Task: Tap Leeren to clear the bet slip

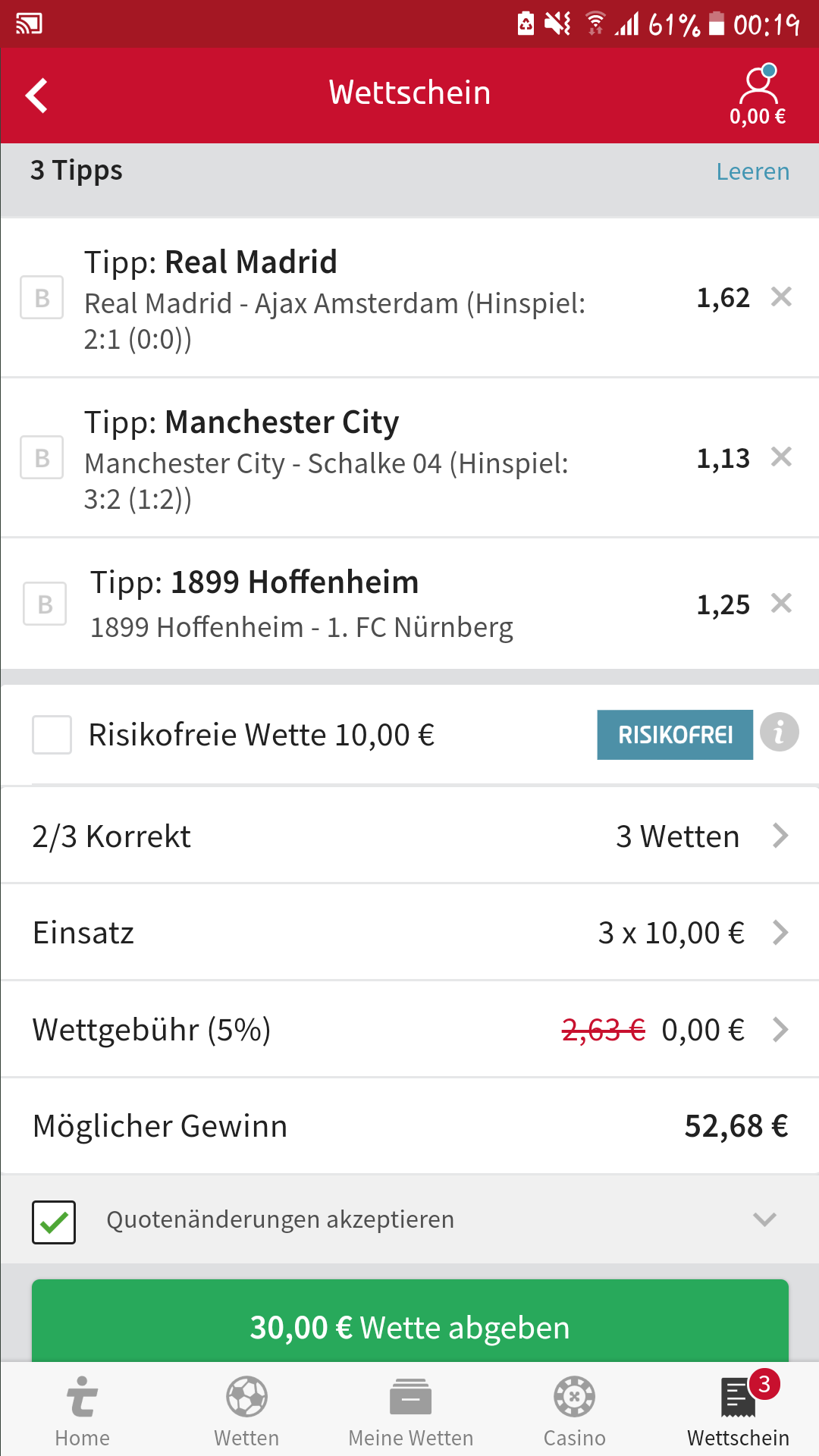Action: tap(753, 171)
